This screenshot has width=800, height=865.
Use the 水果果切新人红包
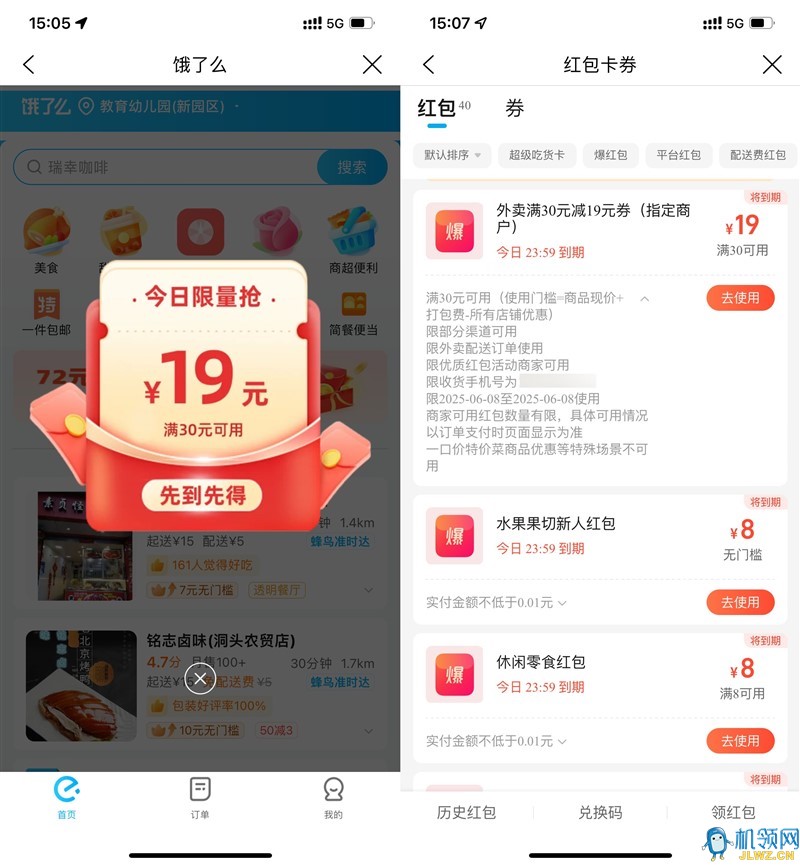(x=740, y=602)
